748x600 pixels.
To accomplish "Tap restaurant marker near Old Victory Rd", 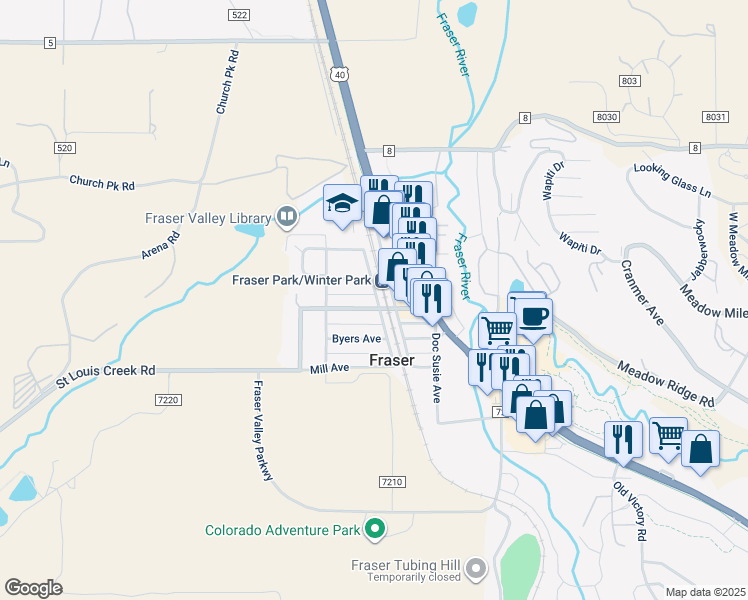I will click(622, 439).
